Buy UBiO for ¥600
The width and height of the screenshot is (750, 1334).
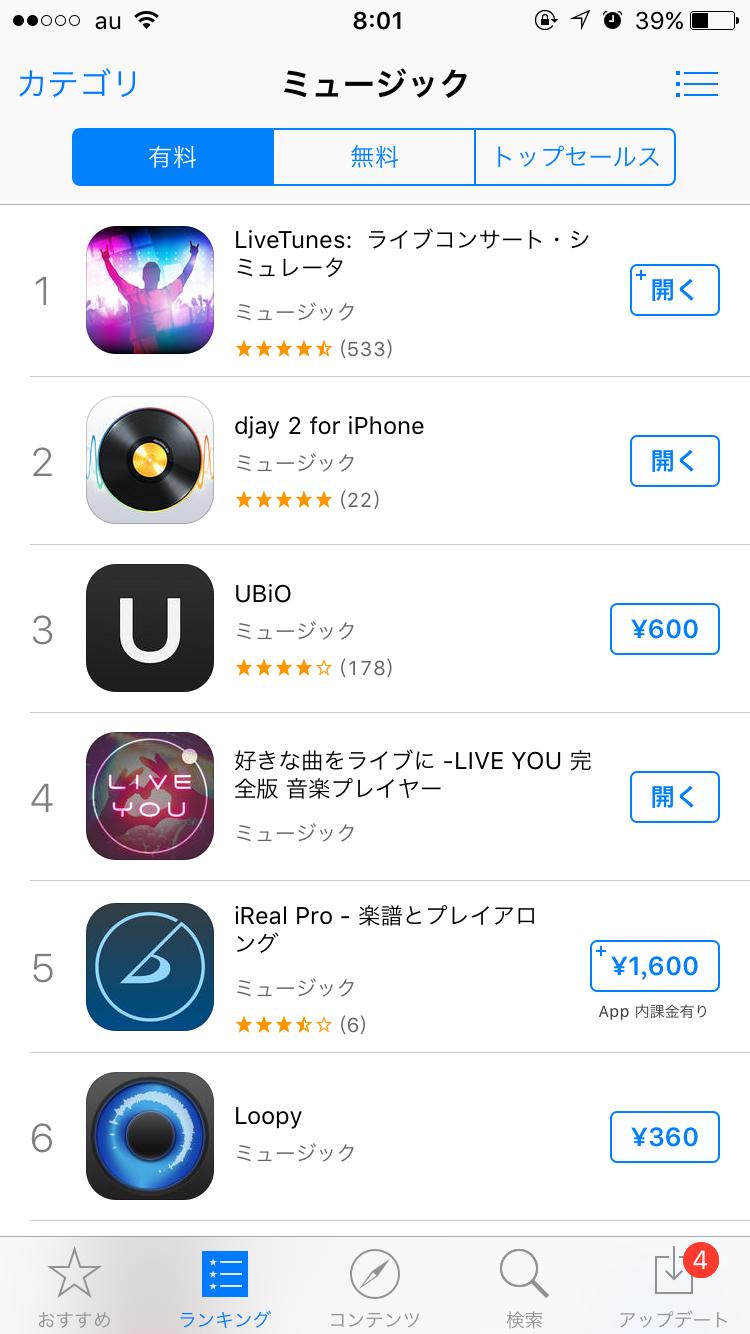click(664, 629)
